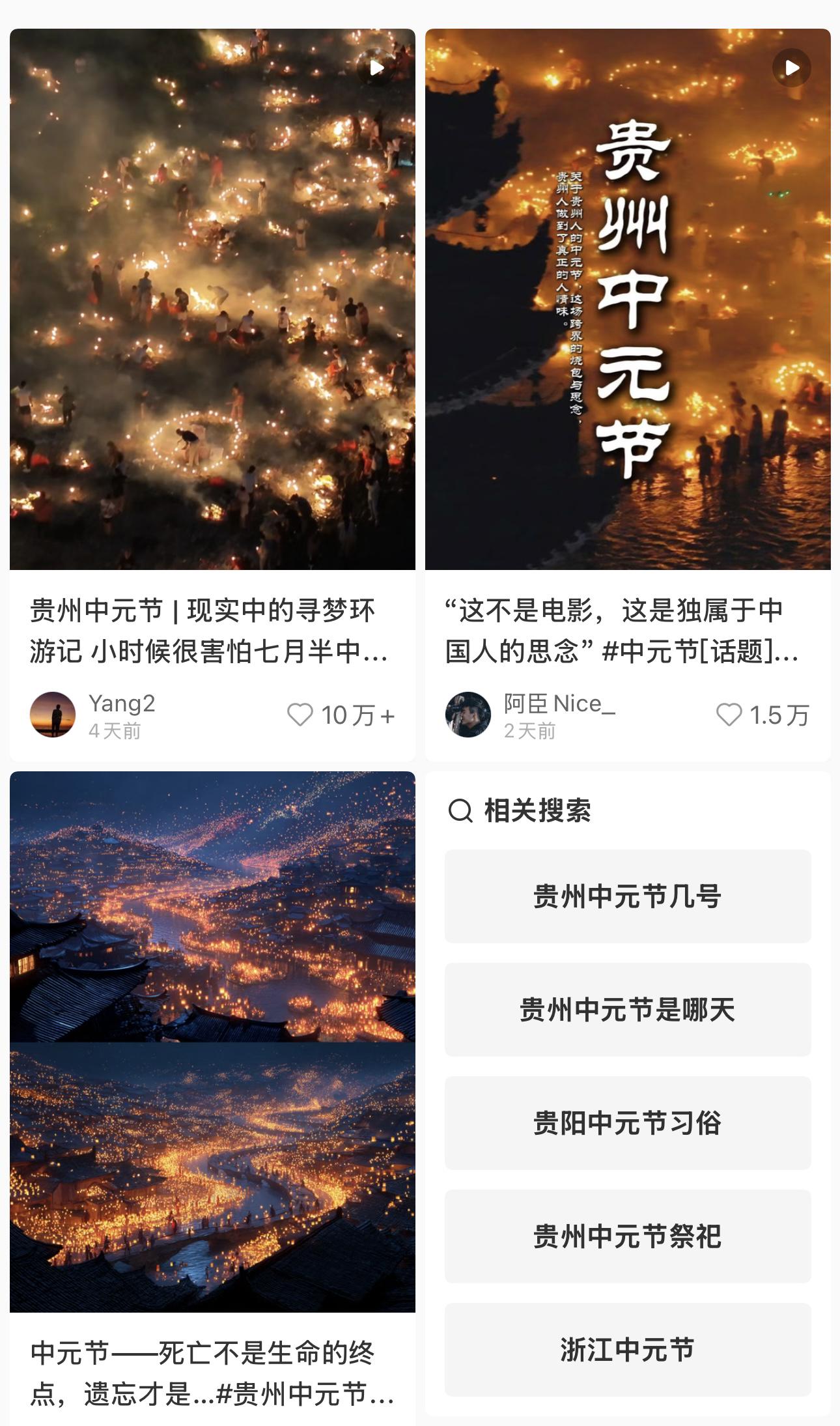Select the 贵州中元节祭祀 suggestion

(628, 1236)
